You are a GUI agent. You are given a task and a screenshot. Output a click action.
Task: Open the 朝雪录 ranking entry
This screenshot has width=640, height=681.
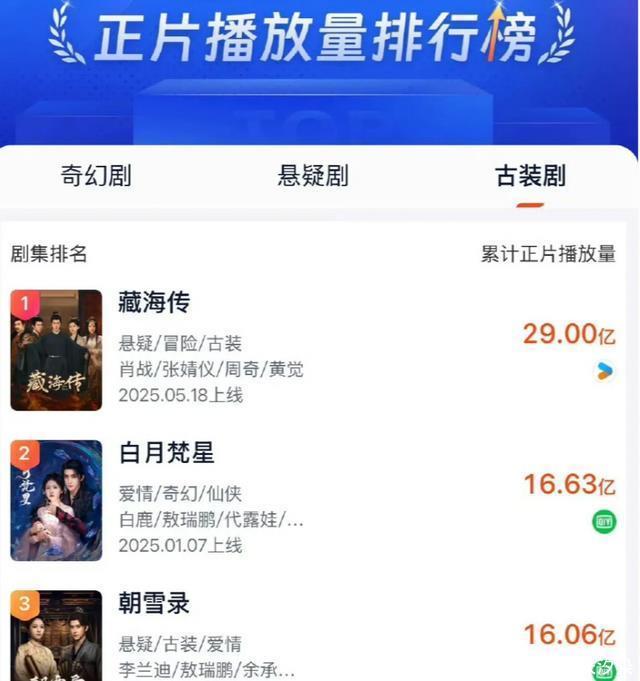(154, 604)
